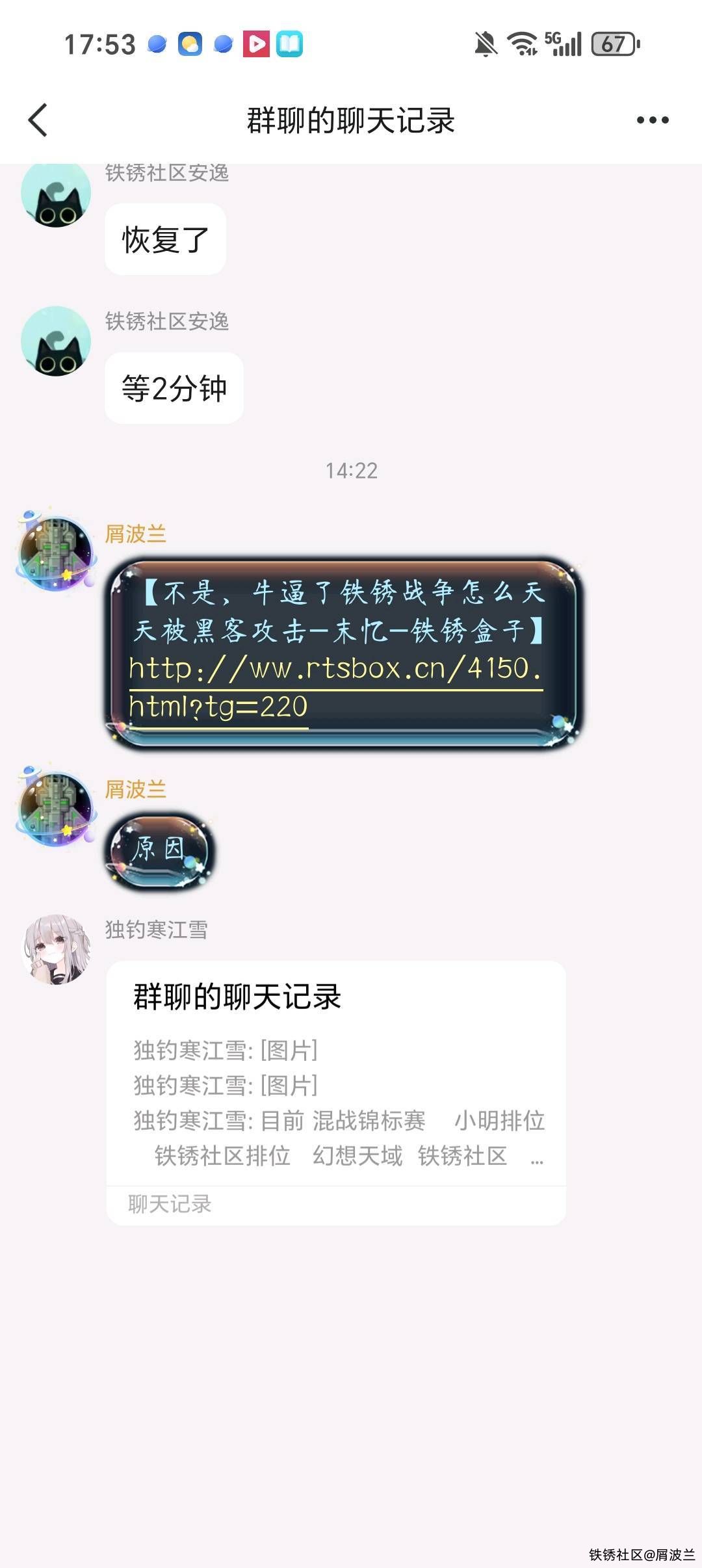Tap 屑波兰's avatar beside the link message
This screenshot has width=702, height=1568.
click(x=57, y=553)
